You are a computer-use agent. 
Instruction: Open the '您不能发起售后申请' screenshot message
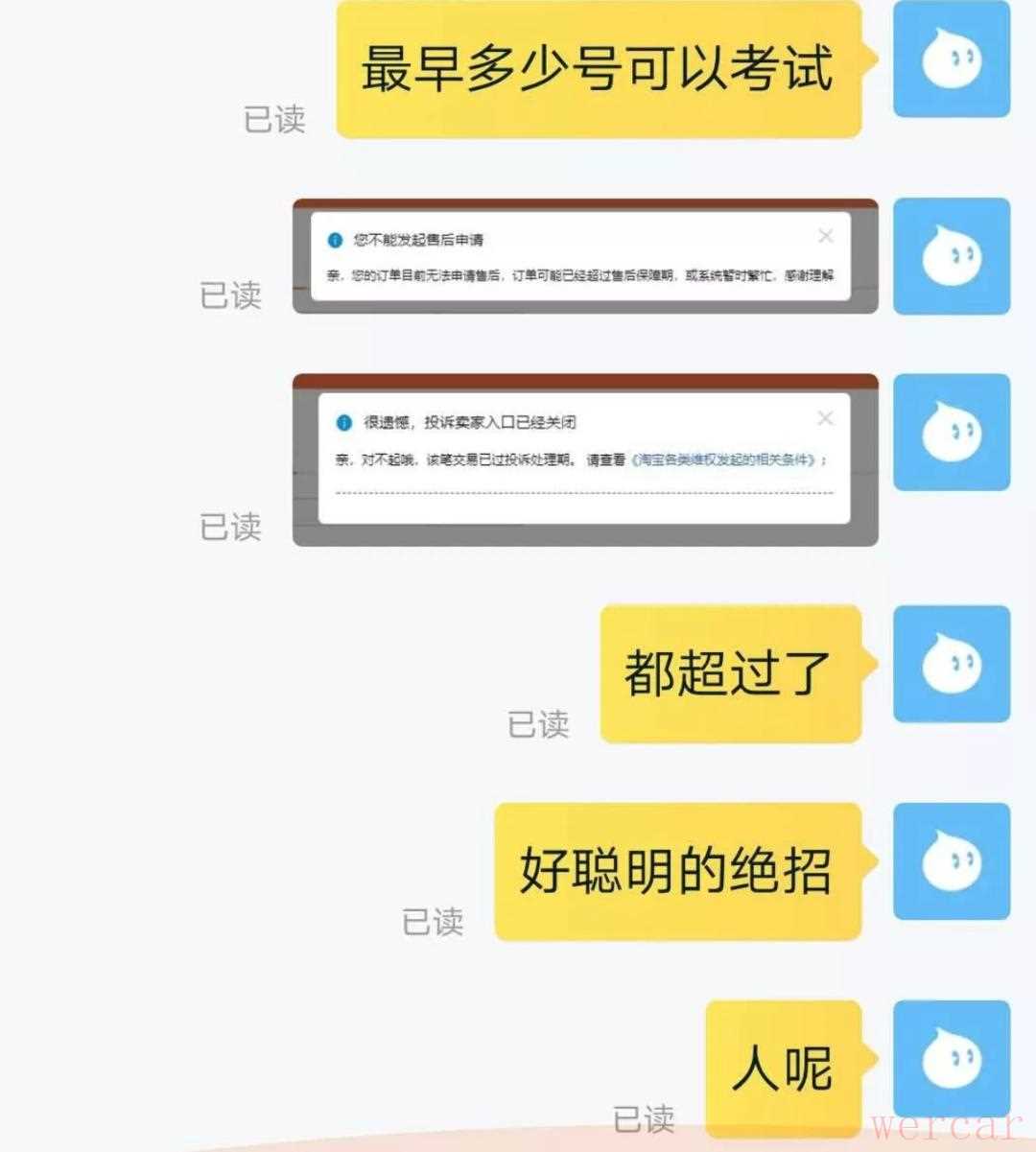point(585,256)
